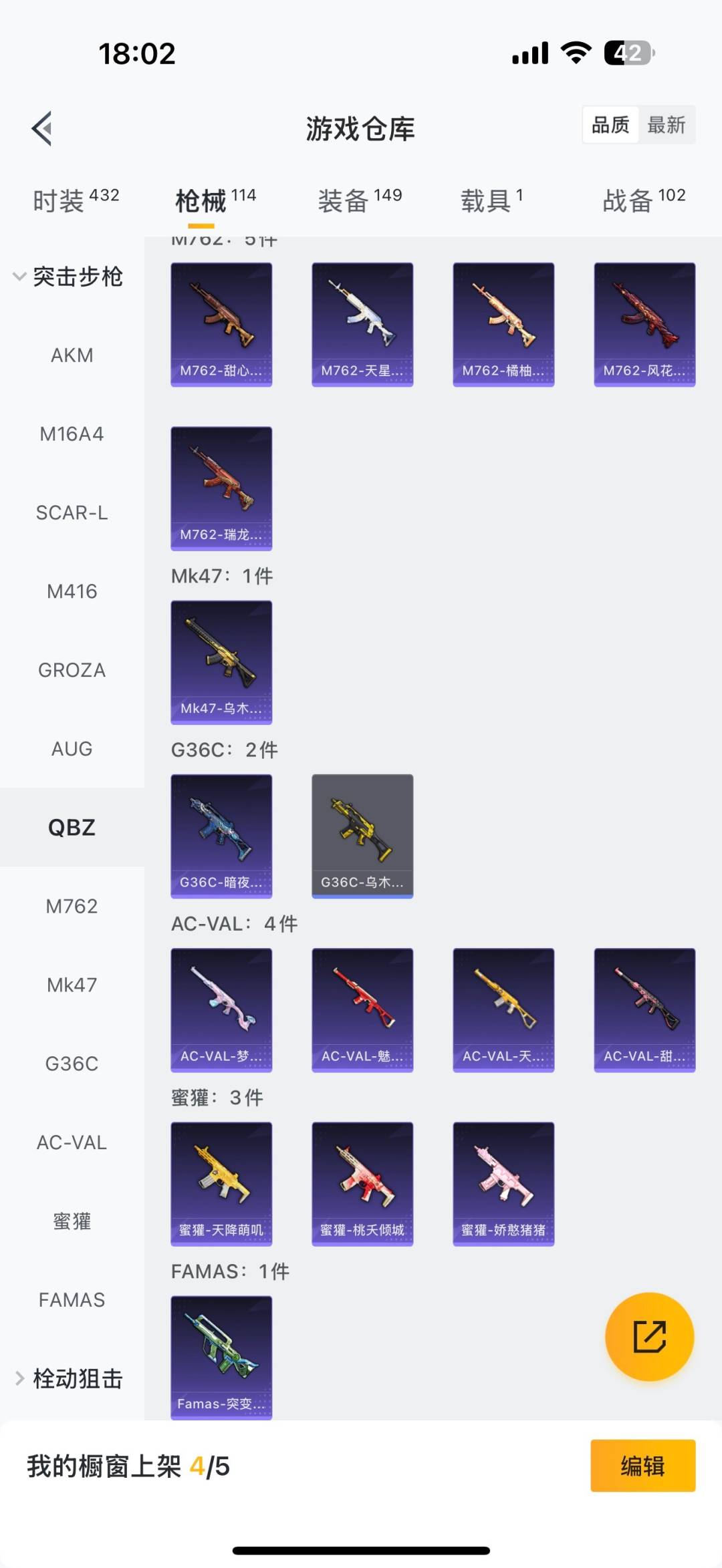Switch to the 装备 tab
This screenshot has height=1568, width=722.
pos(360,200)
